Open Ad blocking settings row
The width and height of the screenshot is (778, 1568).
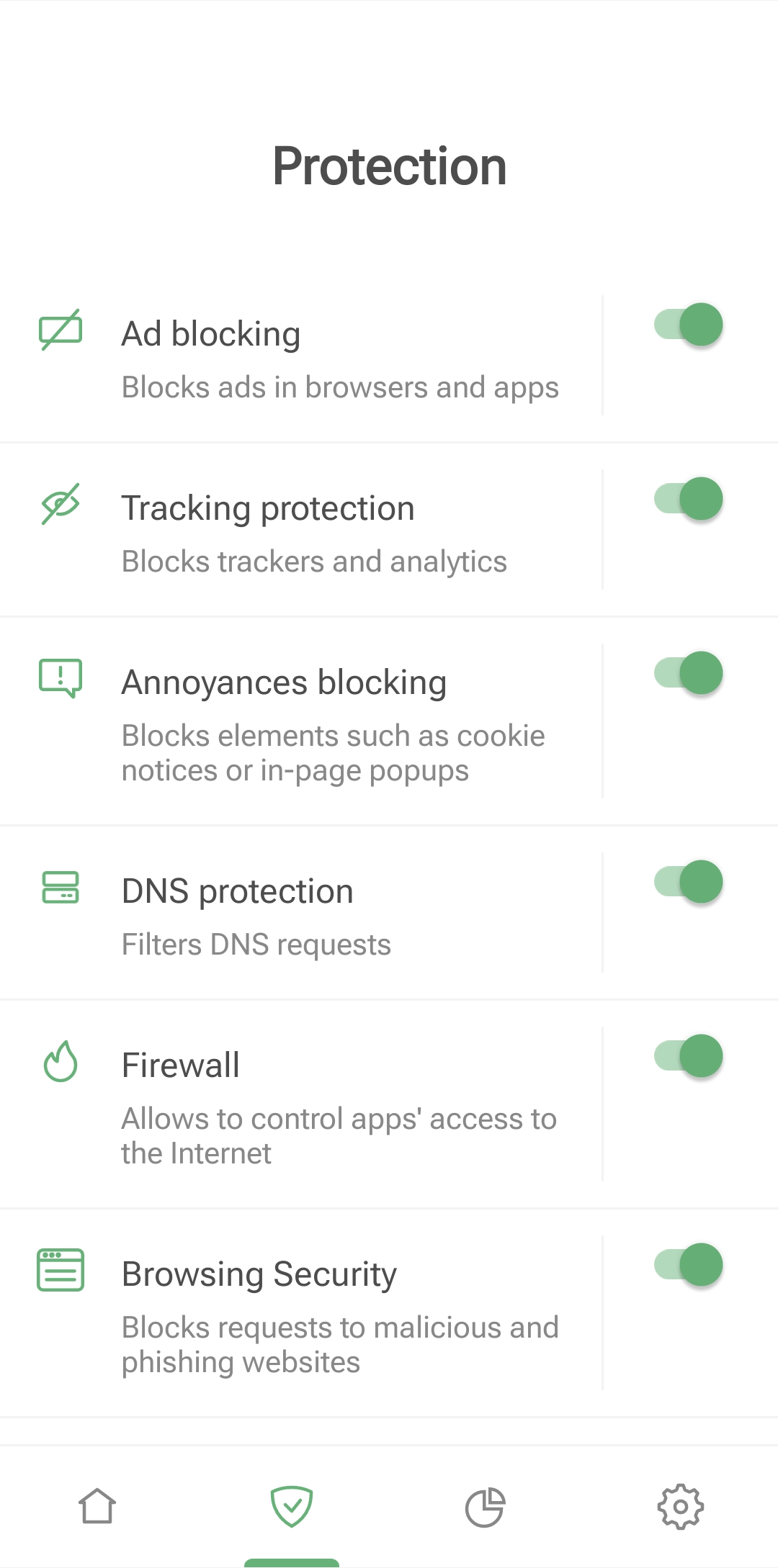301,356
